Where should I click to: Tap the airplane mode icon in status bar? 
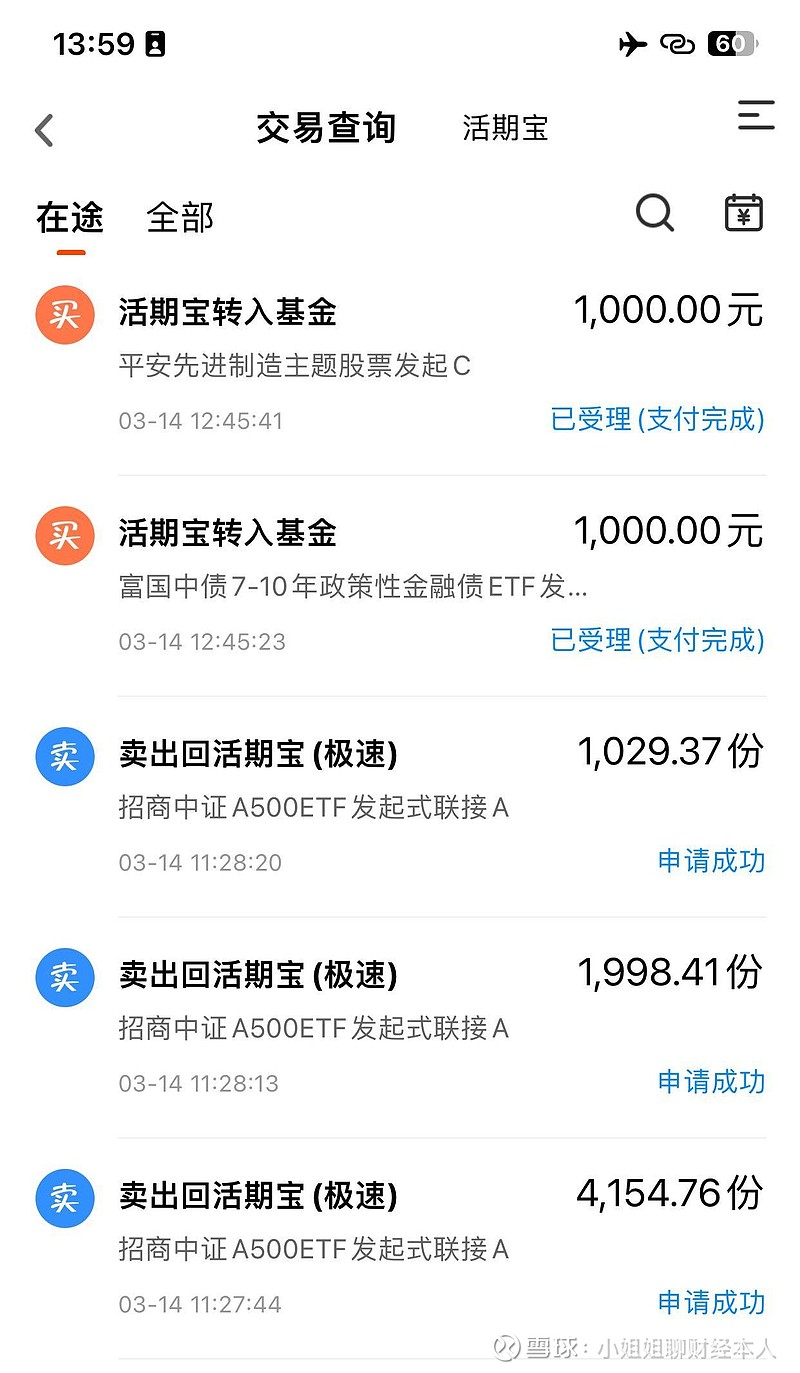tap(632, 44)
